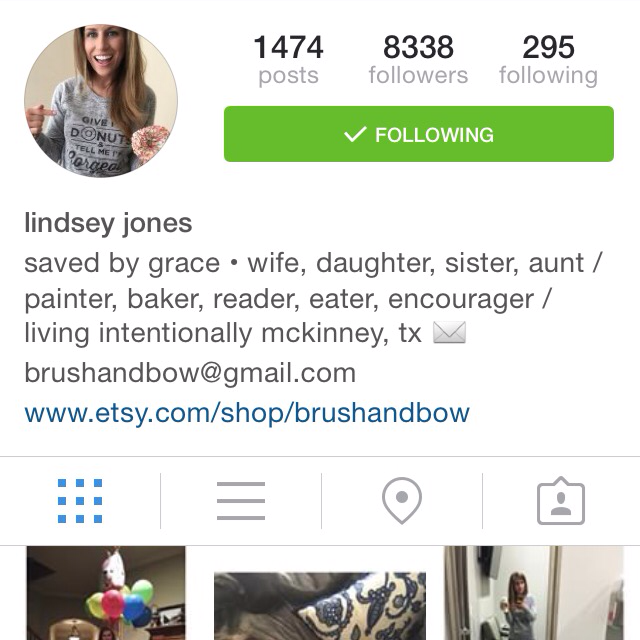The height and width of the screenshot is (640, 640).
Task: Open the balloons photo post
Action: [x=106, y=594]
